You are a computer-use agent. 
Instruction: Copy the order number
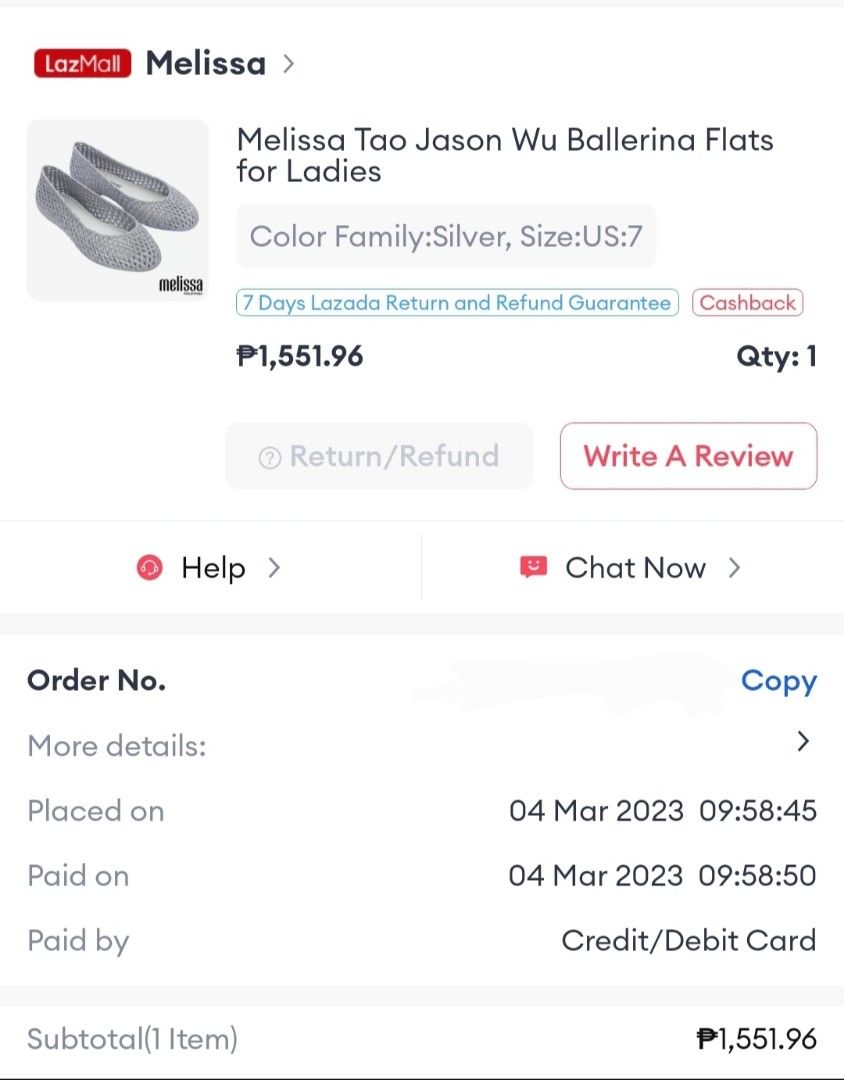[778, 681]
